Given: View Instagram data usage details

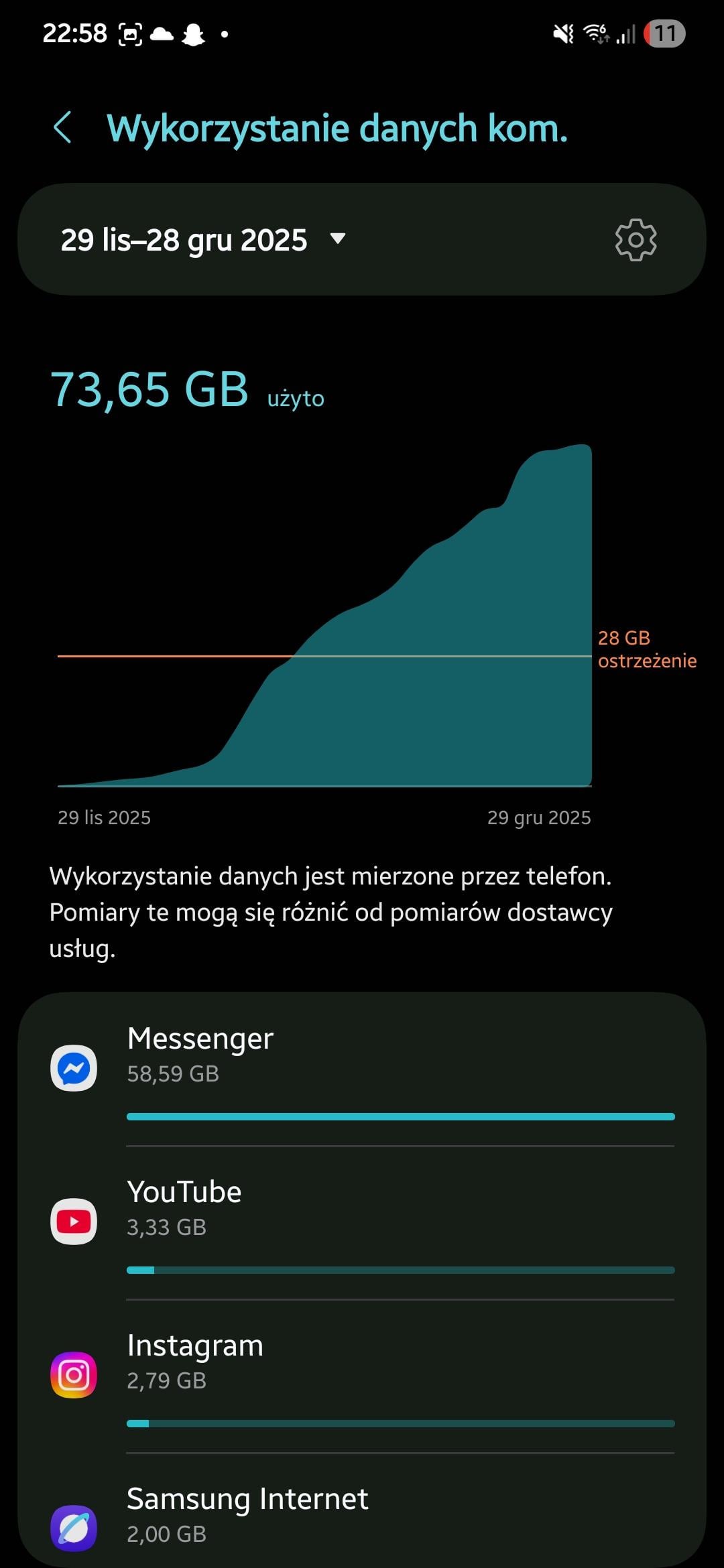Looking at the screenshot, I should click(x=362, y=1374).
